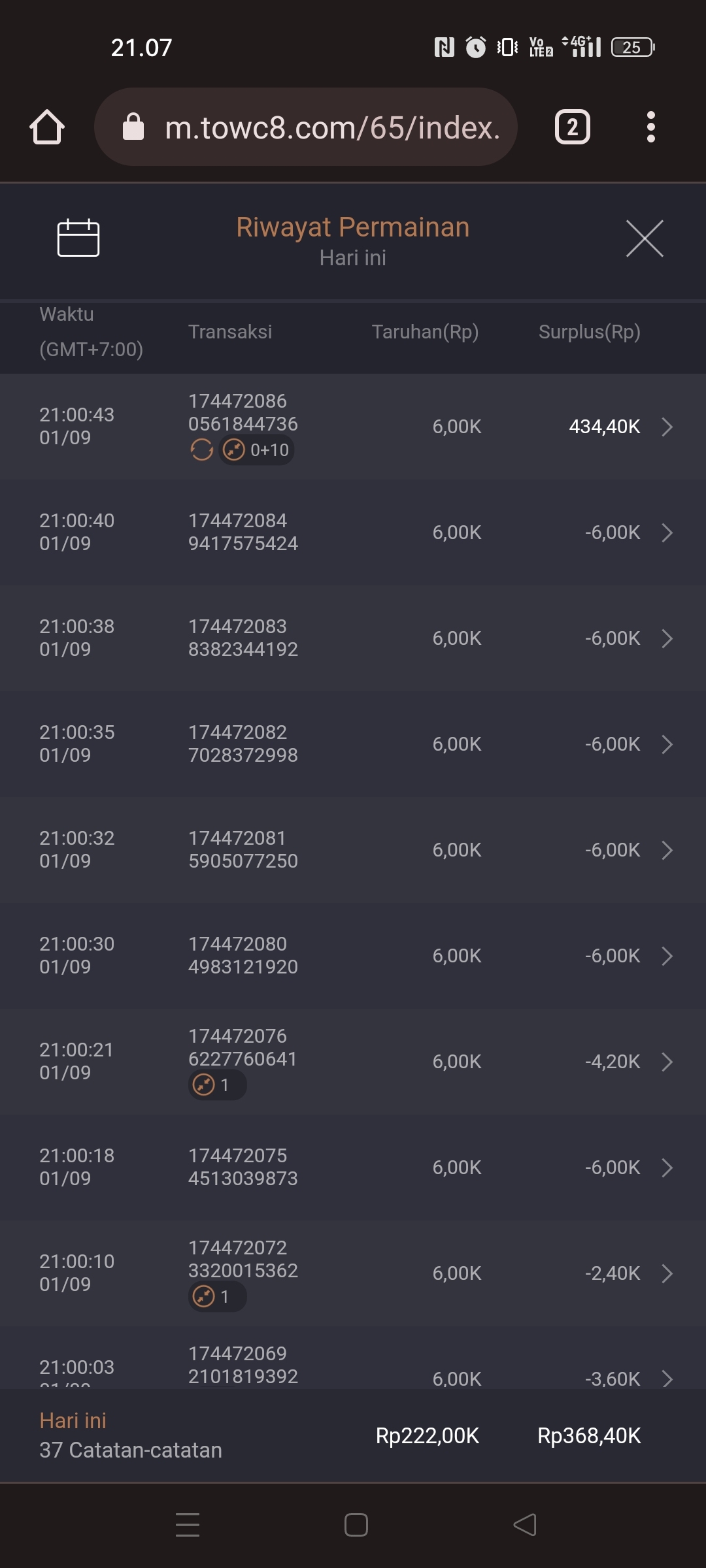Go back with the system back button
This screenshot has width=706, height=1568.
tap(525, 1525)
